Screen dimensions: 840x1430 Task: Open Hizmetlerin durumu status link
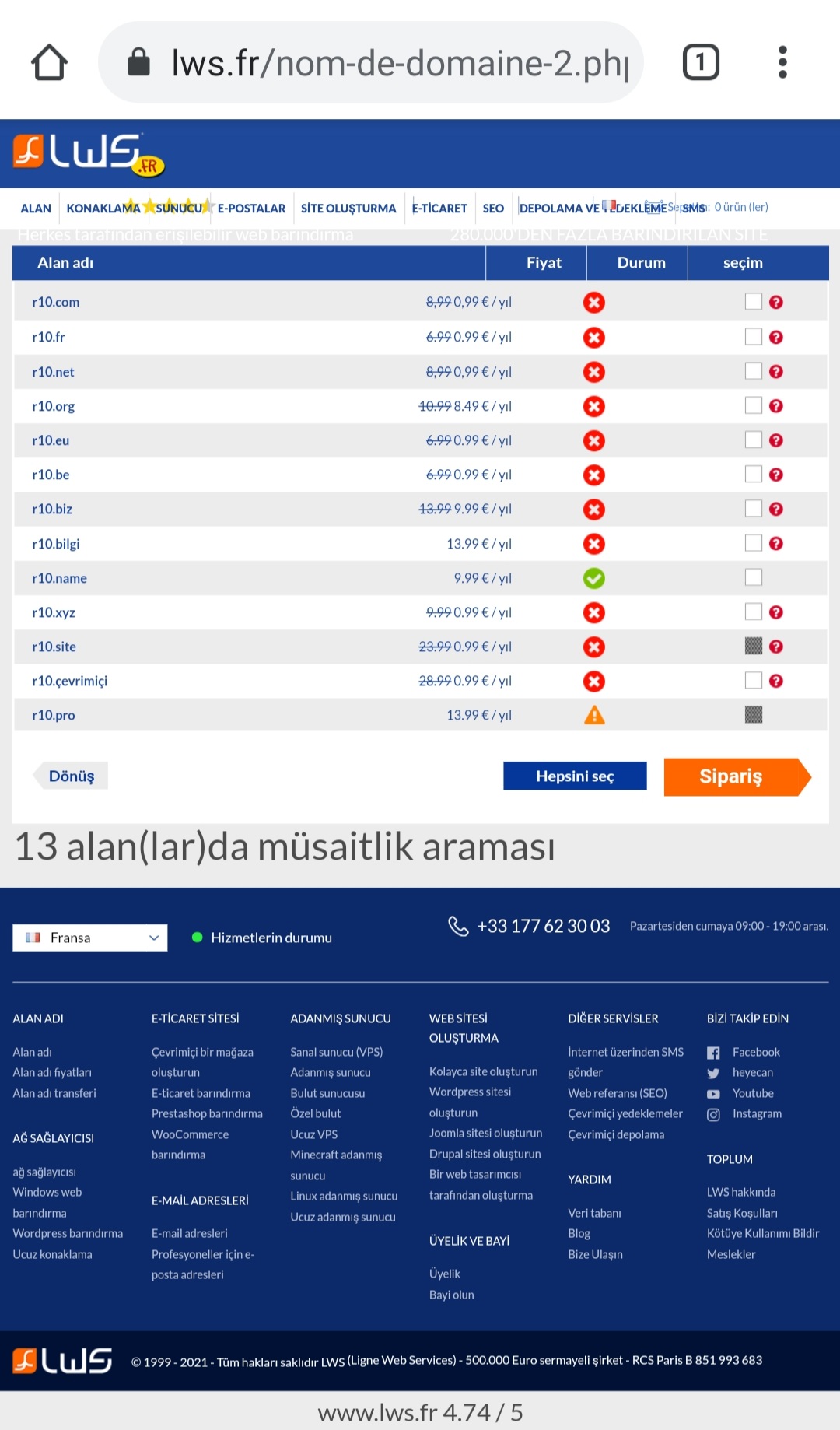[x=271, y=938]
